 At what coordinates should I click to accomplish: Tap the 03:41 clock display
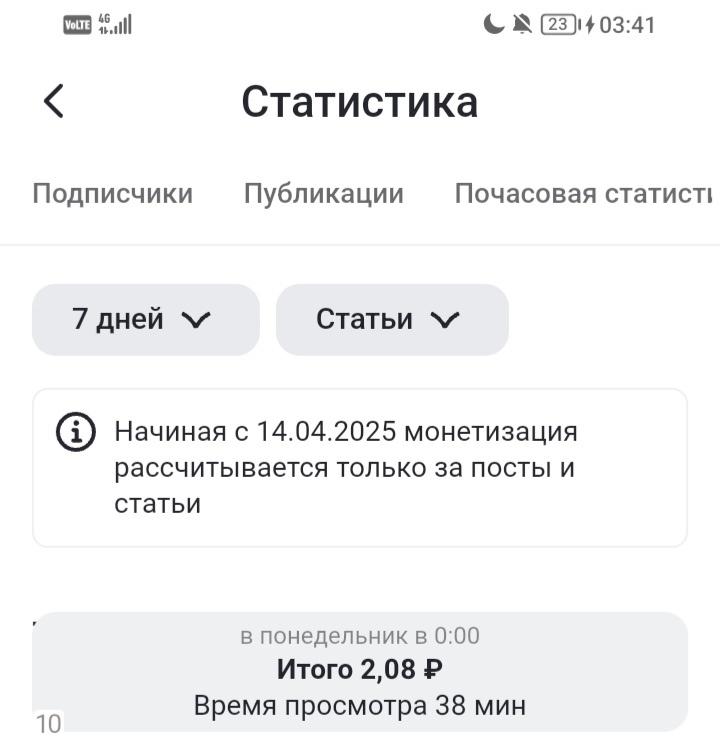(x=632, y=22)
